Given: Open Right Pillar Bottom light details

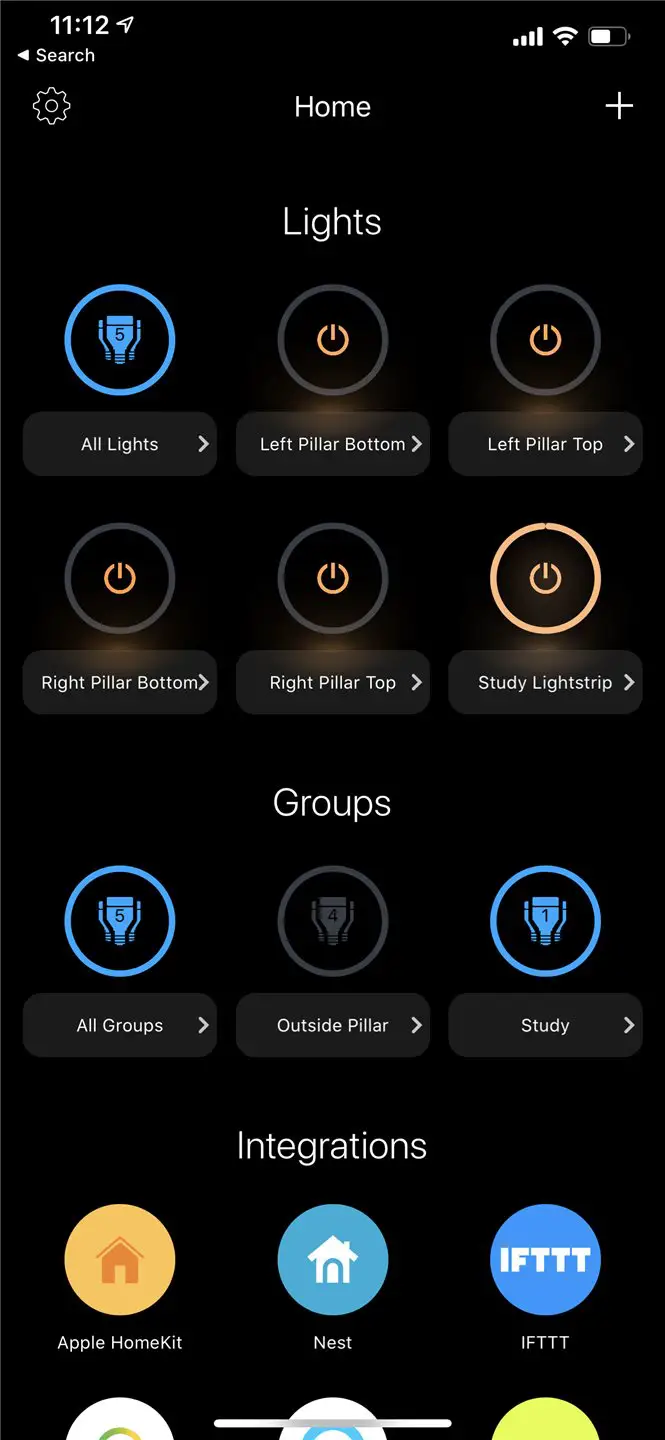Looking at the screenshot, I should pos(120,682).
